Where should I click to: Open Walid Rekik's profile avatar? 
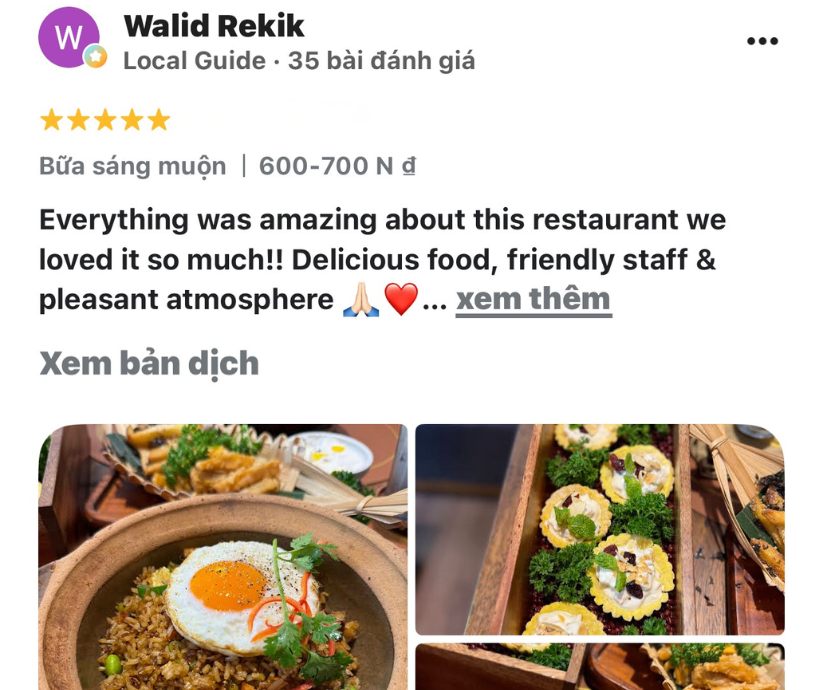pos(69,38)
